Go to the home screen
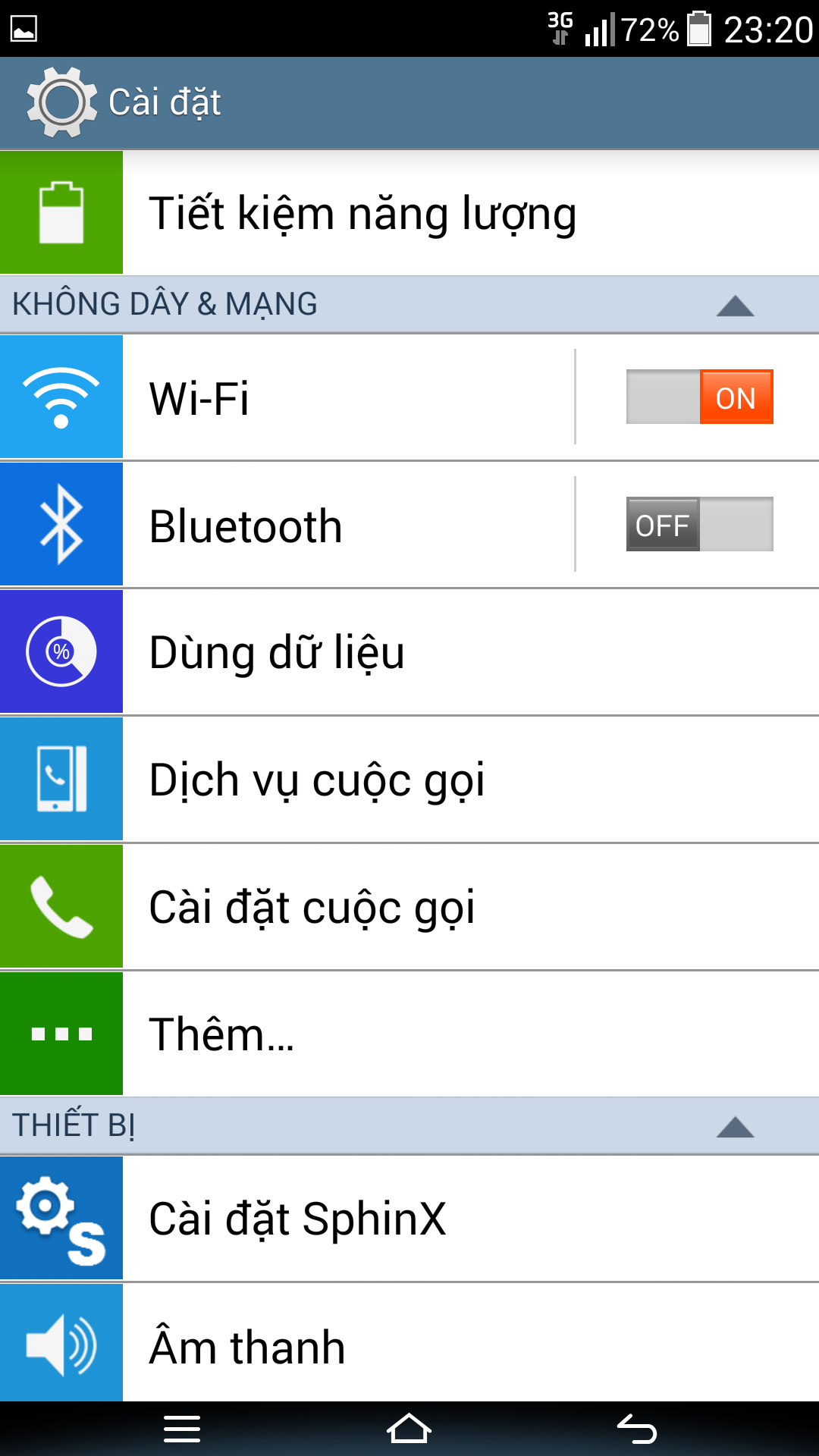Image resolution: width=819 pixels, height=1456 pixels. [409, 1429]
